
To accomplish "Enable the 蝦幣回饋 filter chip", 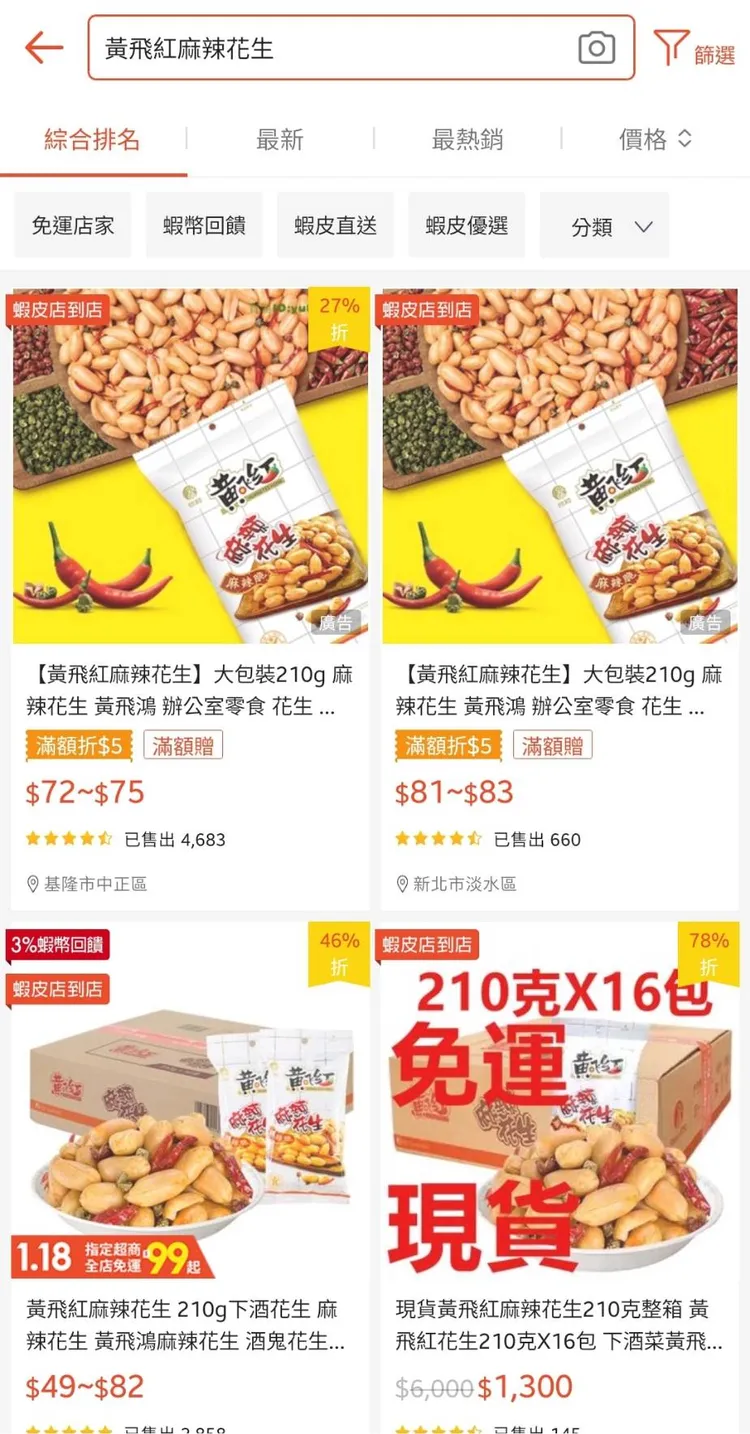I will pos(204,225).
